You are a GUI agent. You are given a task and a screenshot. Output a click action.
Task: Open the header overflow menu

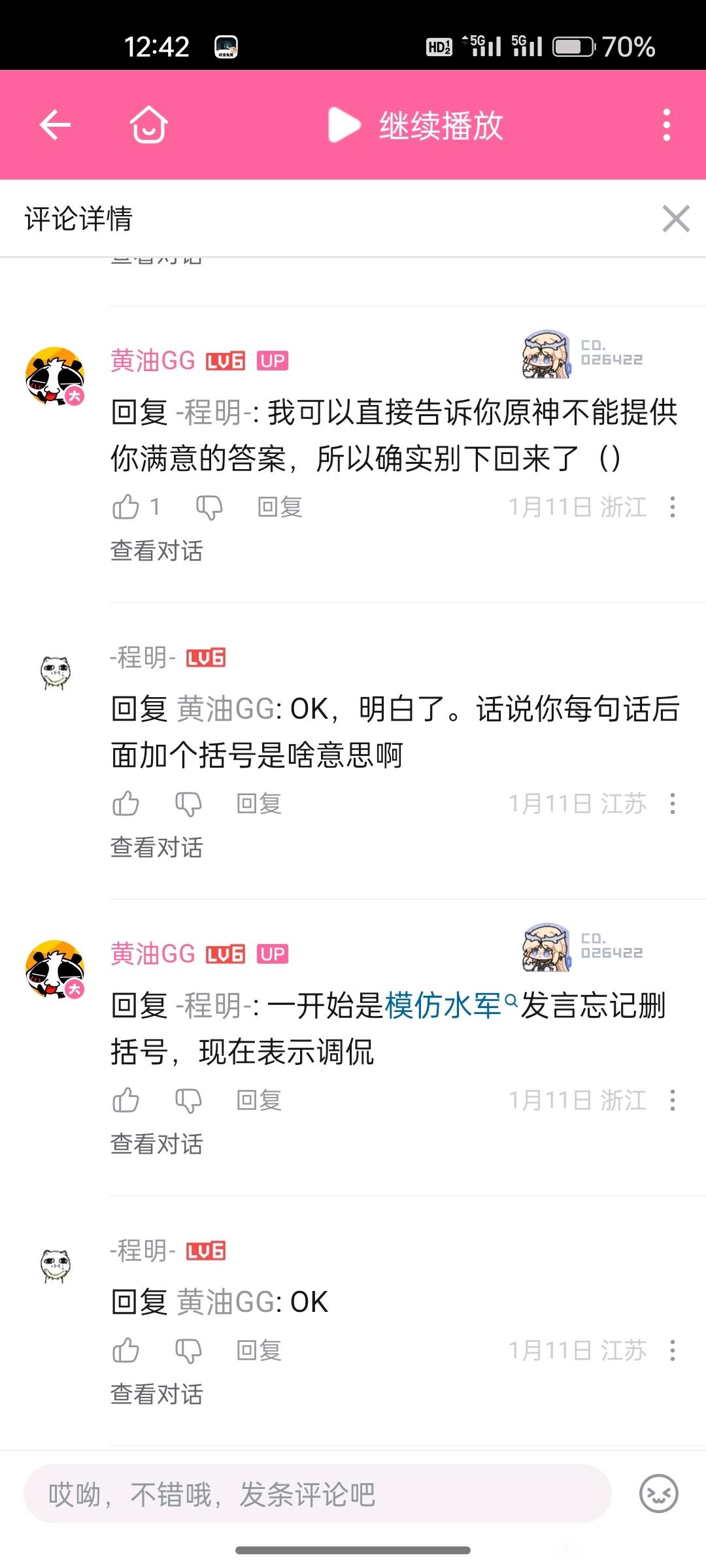coord(666,125)
